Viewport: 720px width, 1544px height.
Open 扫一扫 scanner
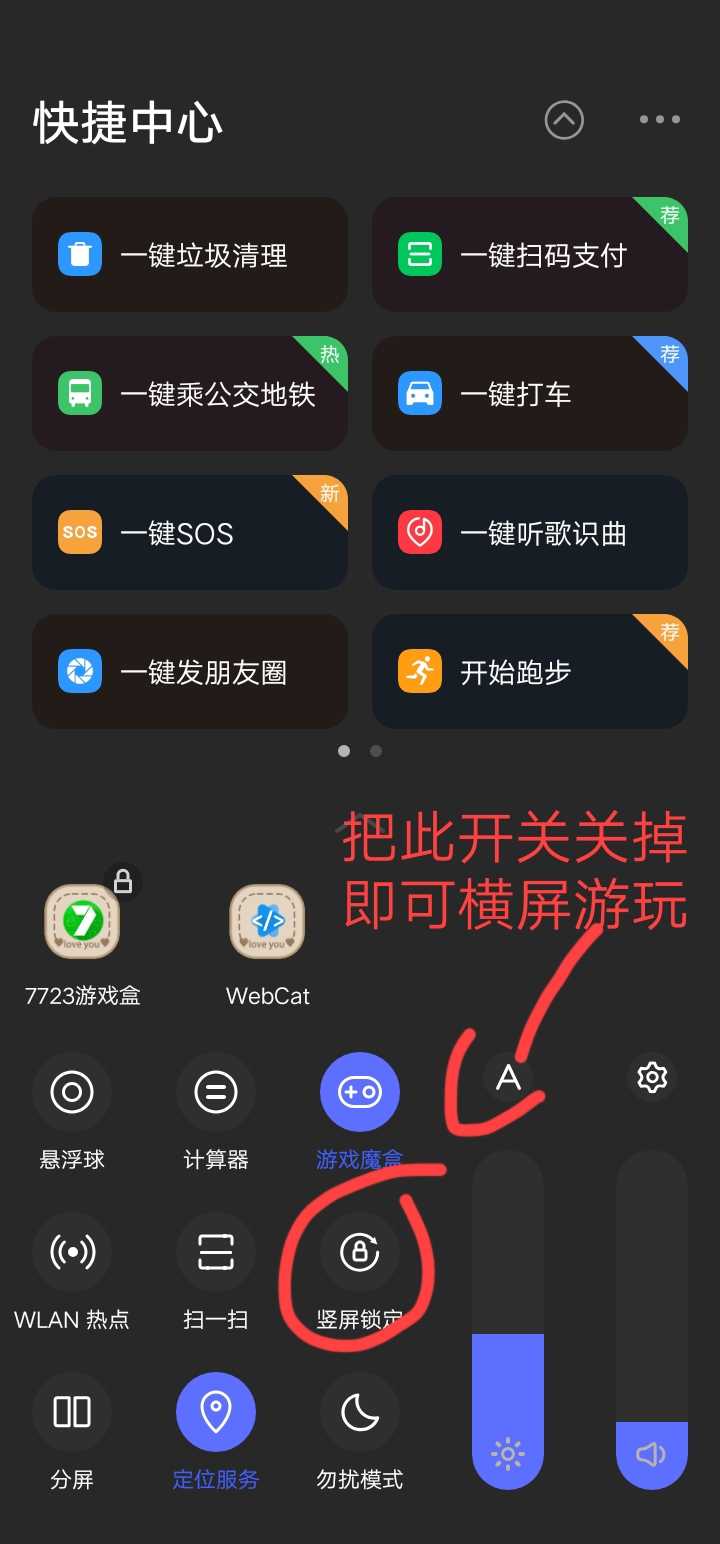coord(216,1252)
